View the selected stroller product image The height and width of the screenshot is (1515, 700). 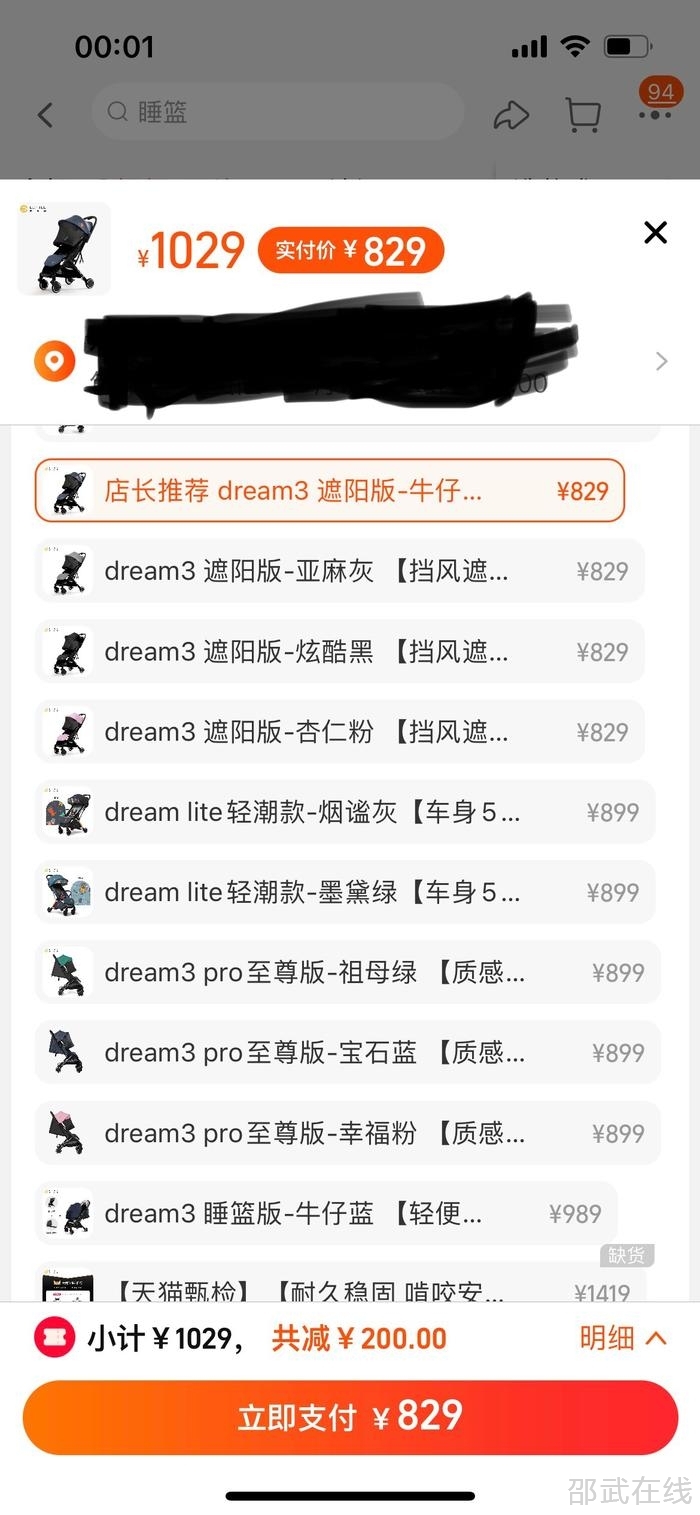[64, 249]
